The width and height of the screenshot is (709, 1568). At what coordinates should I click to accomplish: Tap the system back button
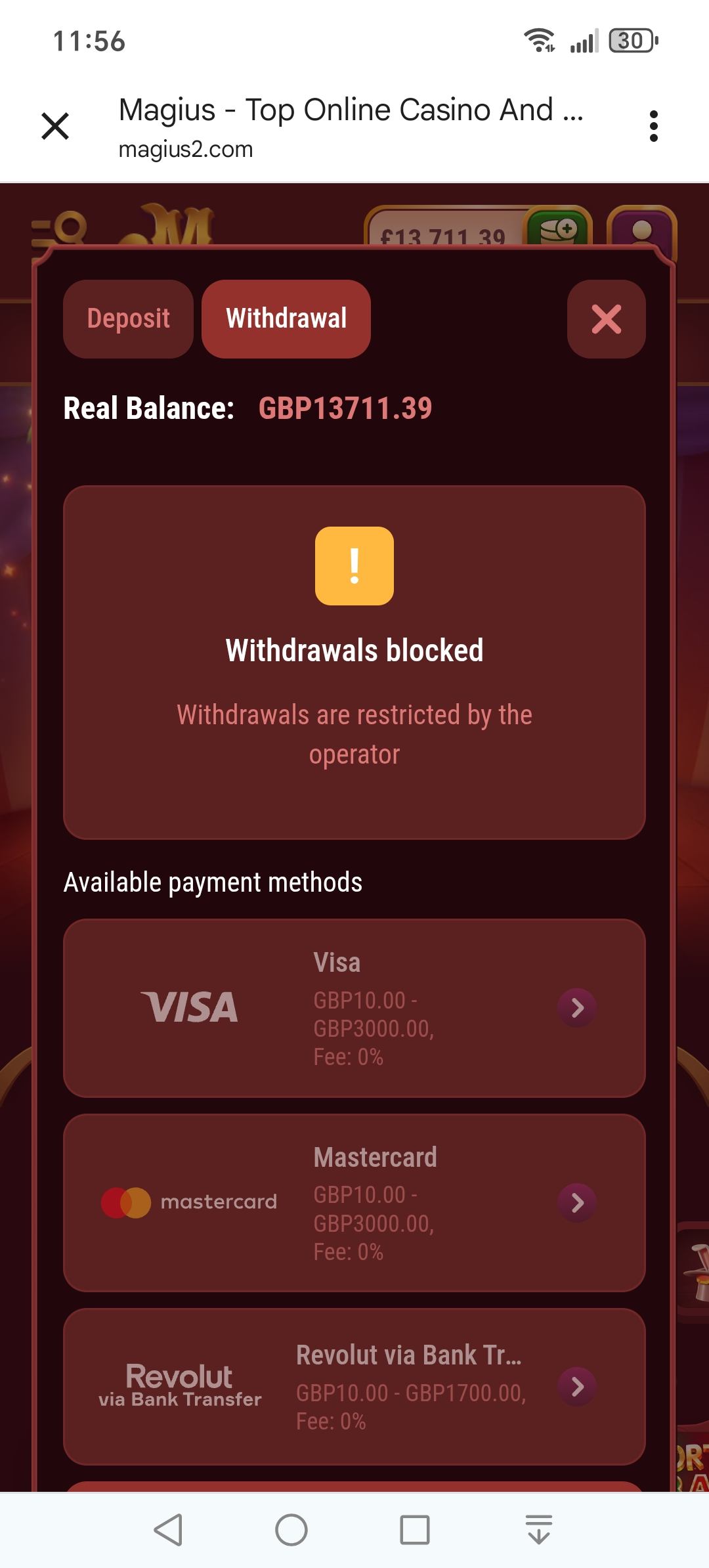pos(168,1530)
